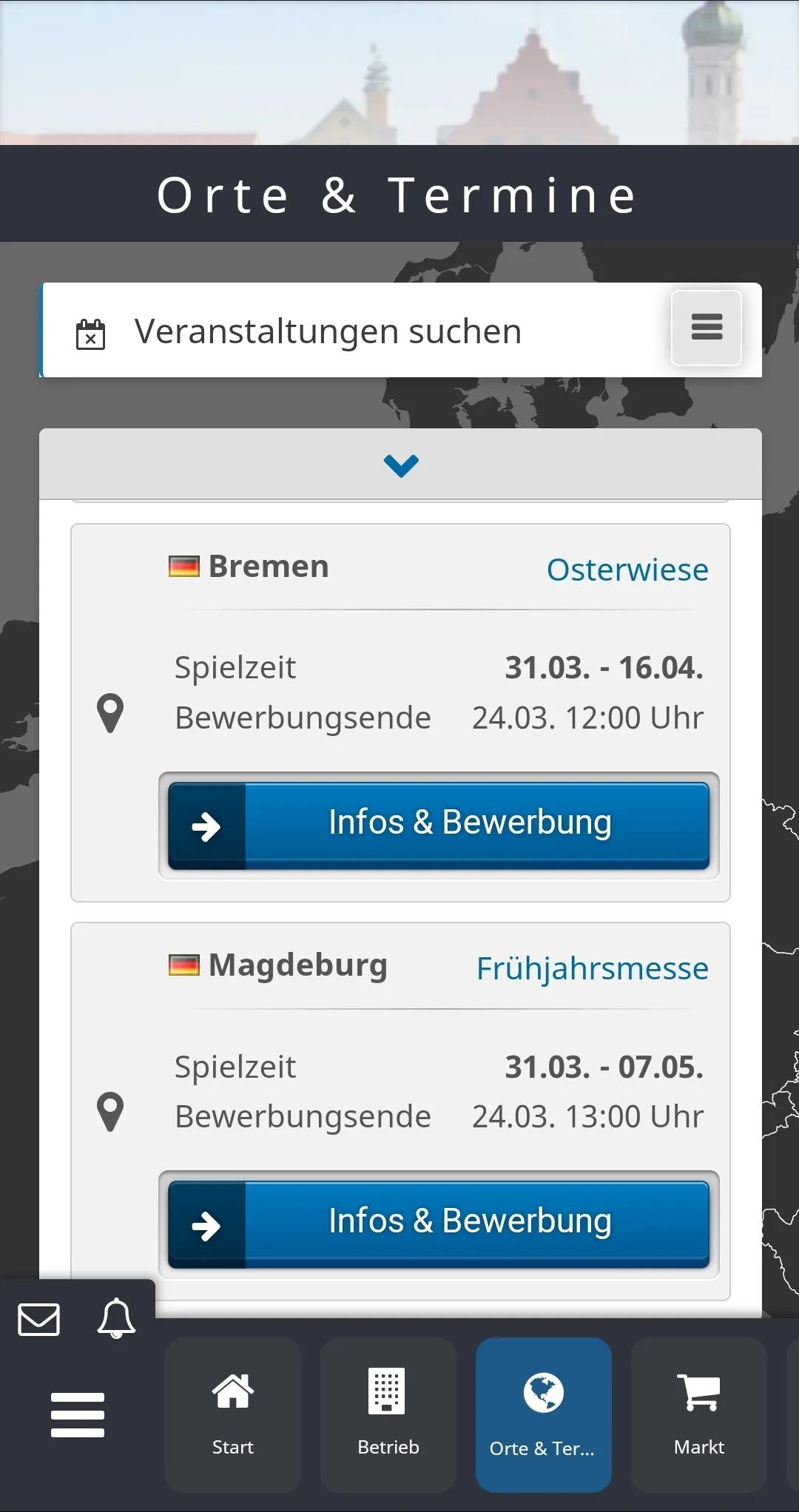Show Magdeburg location via map pin
The height and width of the screenshot is (1512, 799).
point(110,1112)
